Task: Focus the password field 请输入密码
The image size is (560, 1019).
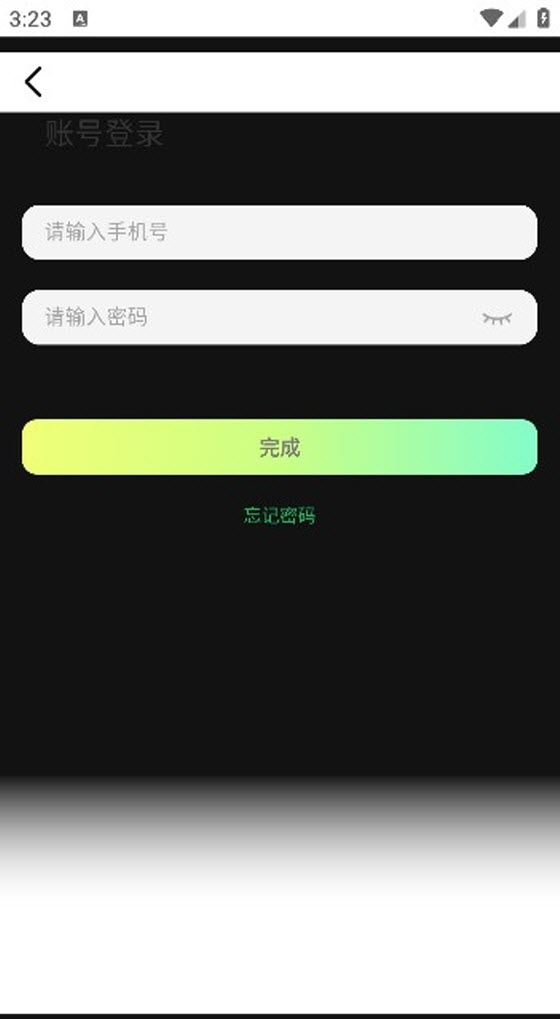Action: tap(279, 317)
